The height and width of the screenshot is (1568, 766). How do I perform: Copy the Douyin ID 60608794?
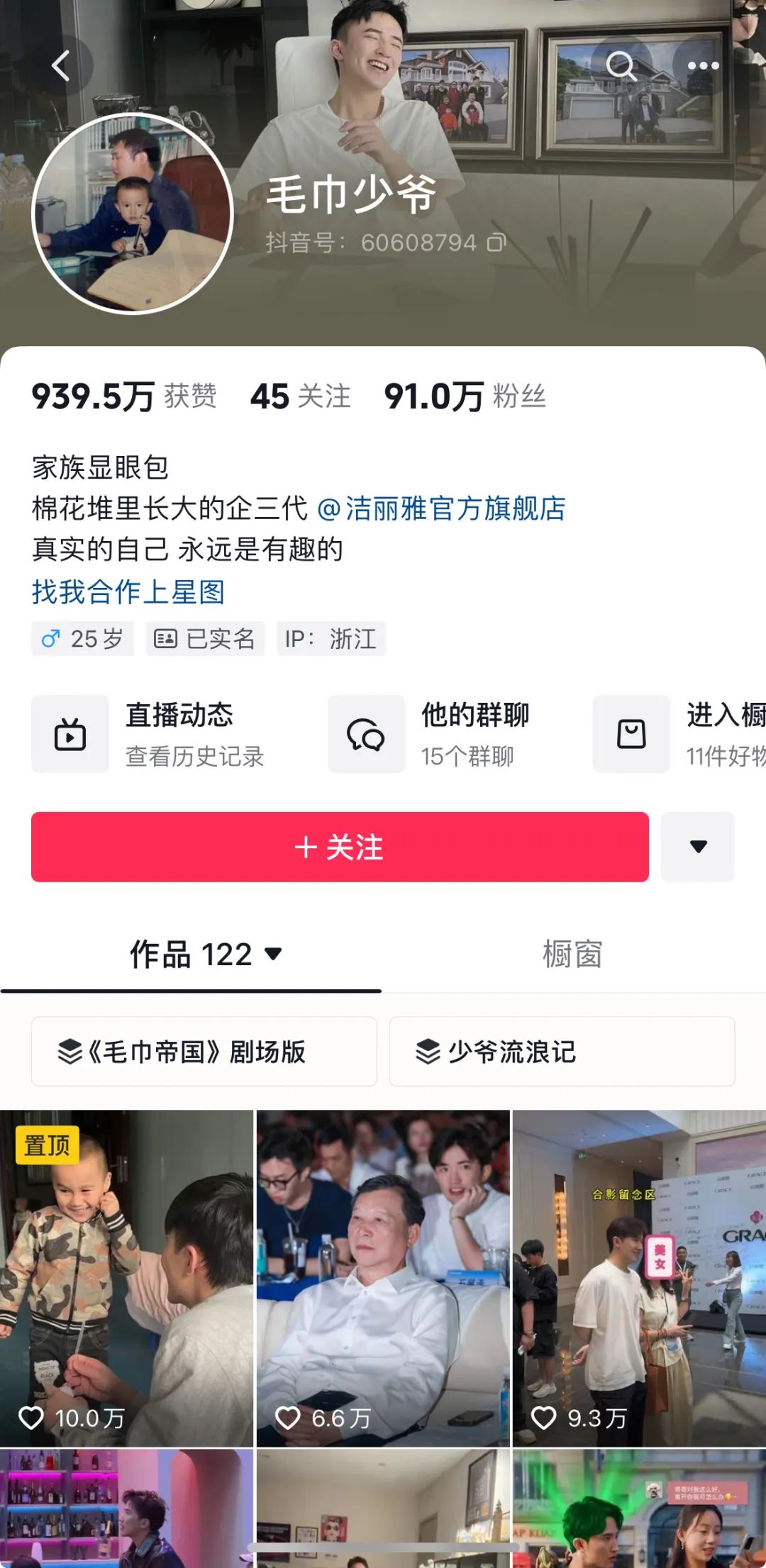[496, 243]
